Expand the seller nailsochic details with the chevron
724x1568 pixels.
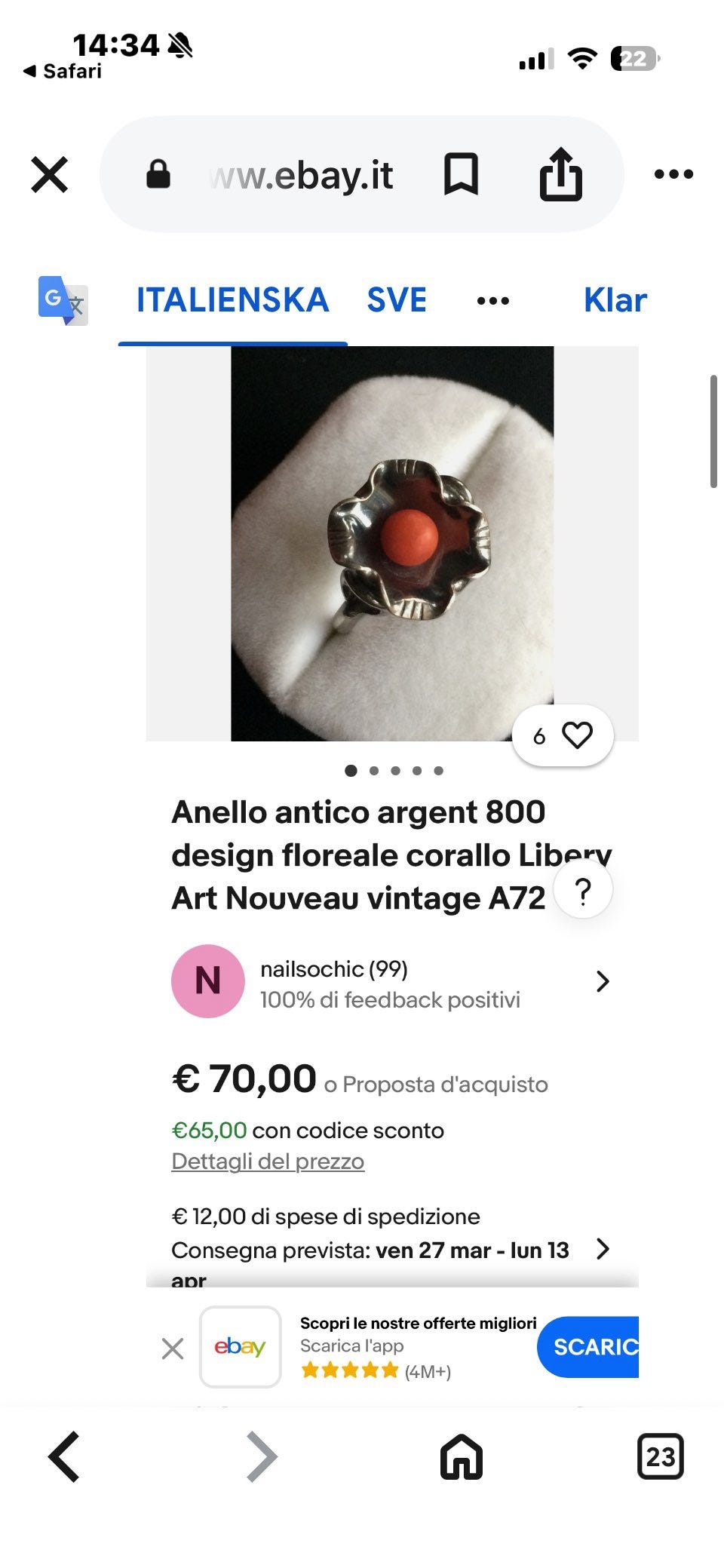pos(603,981)
